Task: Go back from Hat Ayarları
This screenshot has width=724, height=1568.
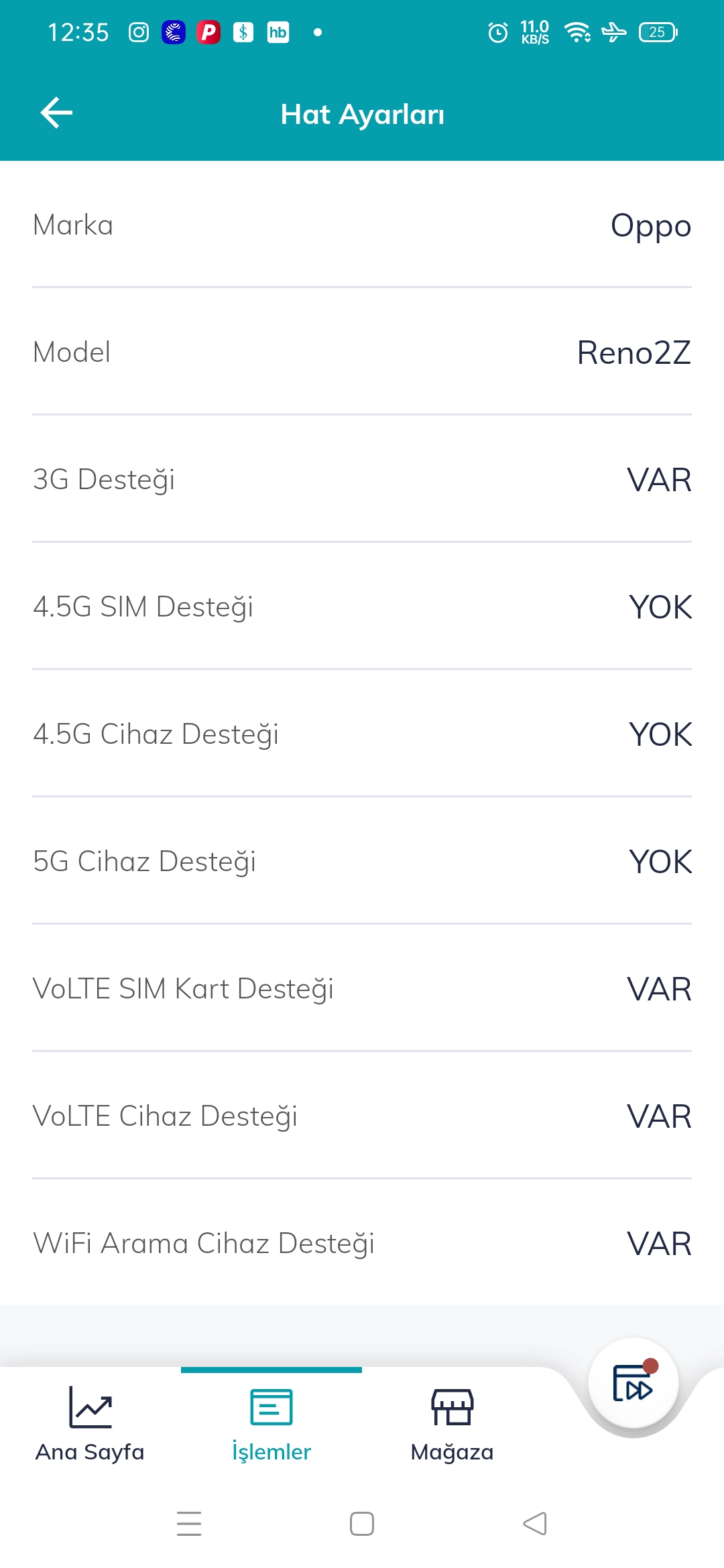Action: tap(57, 113)
